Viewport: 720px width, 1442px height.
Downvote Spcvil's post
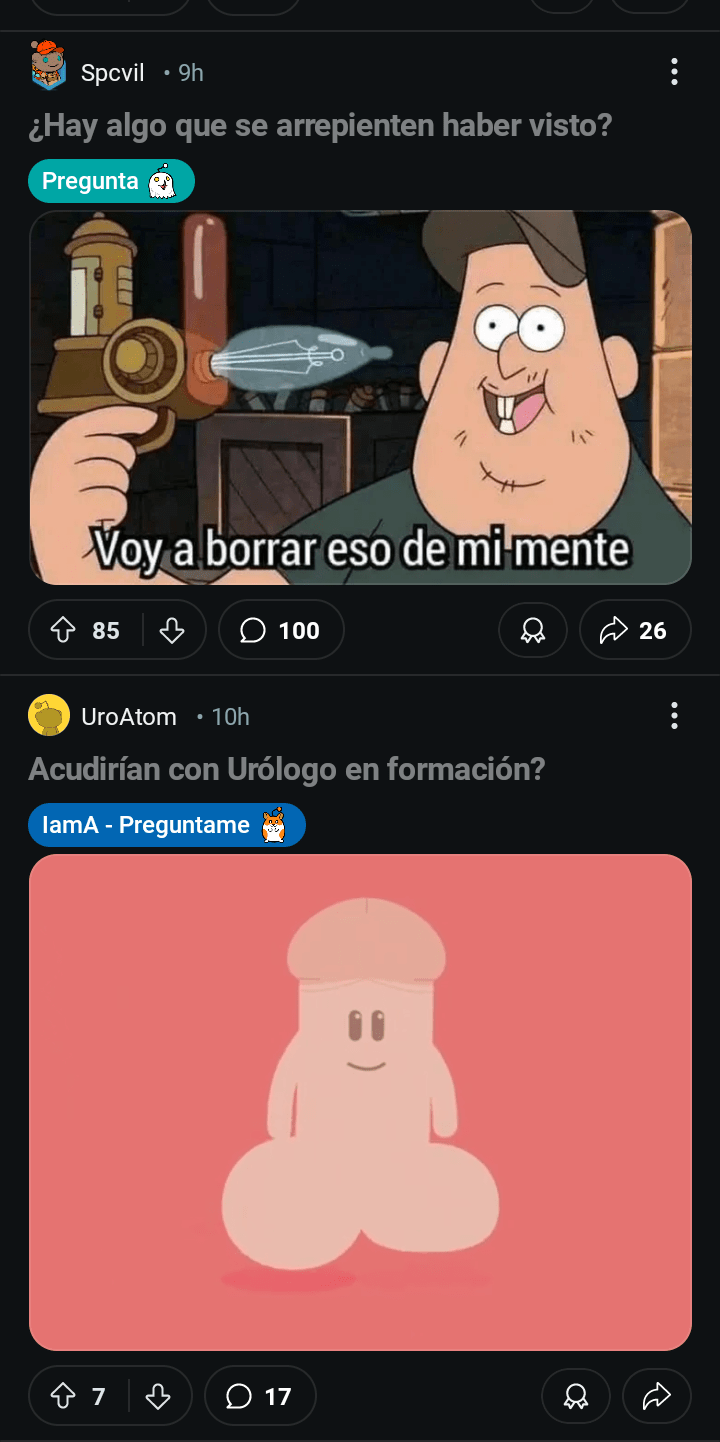pyautogui.click(x=172, y=630)
